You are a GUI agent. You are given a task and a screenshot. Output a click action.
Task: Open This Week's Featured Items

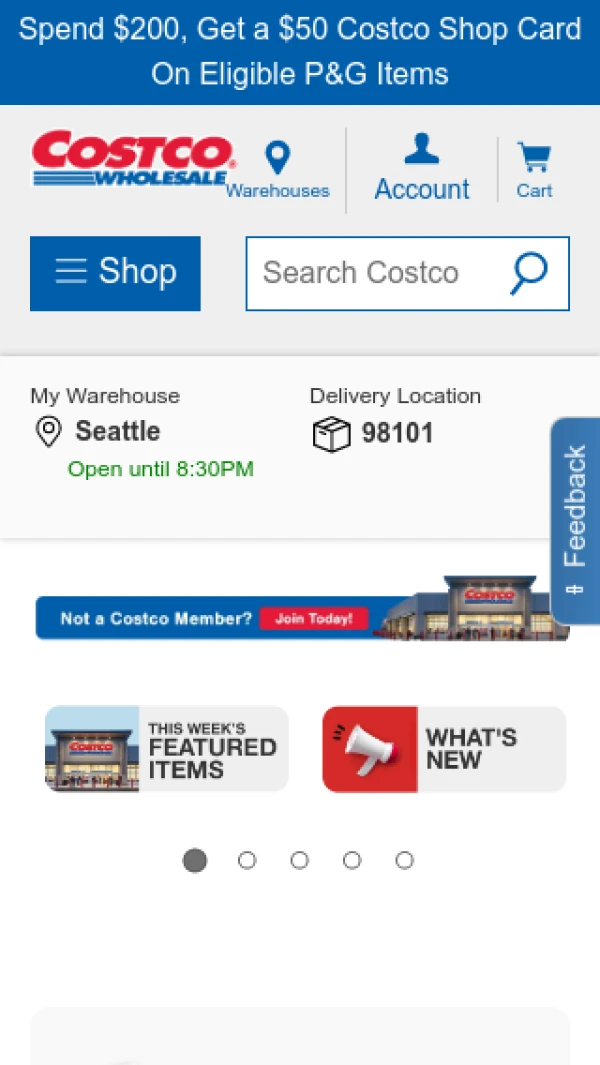coord(167,749)
